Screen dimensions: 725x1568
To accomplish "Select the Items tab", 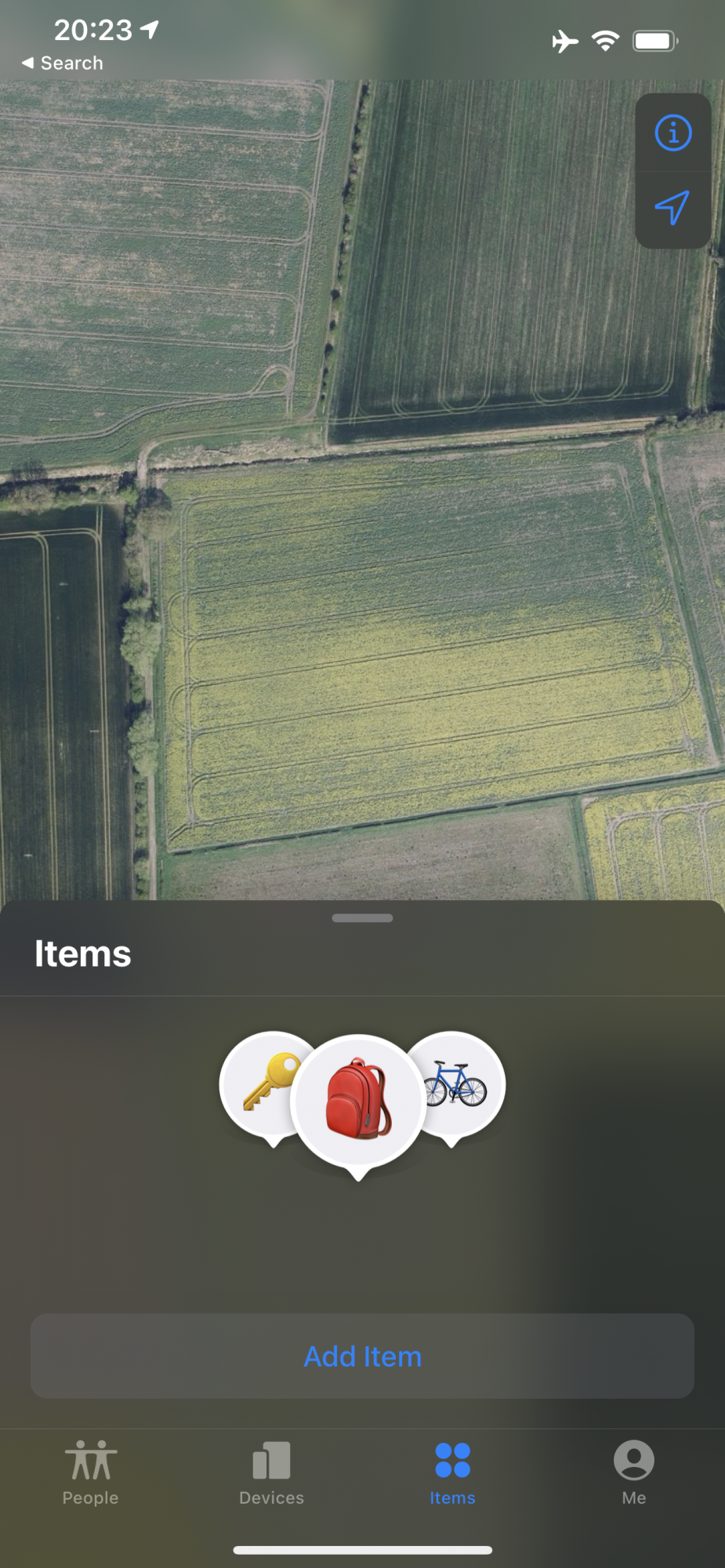I will point(452,1473).
